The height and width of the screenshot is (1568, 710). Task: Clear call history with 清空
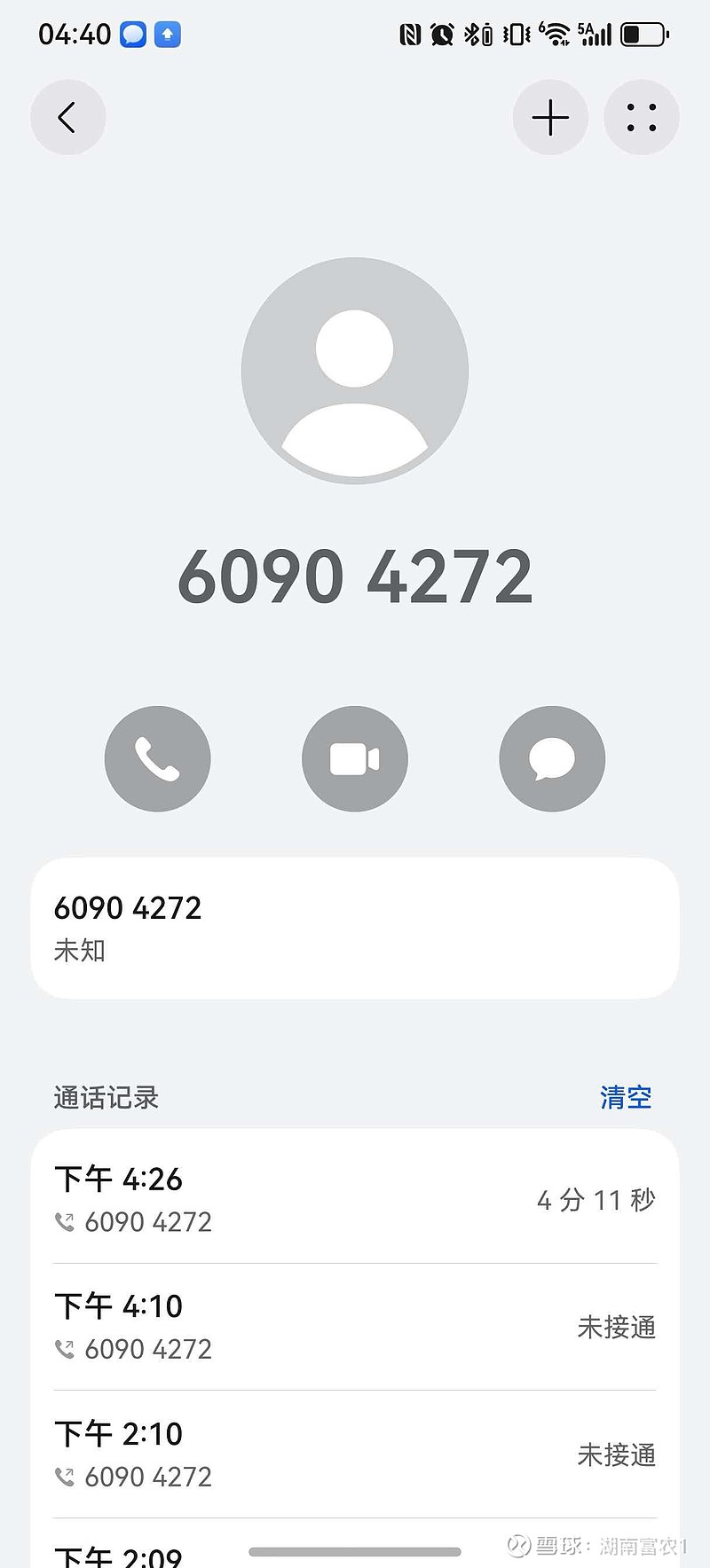click(626, 1097)
